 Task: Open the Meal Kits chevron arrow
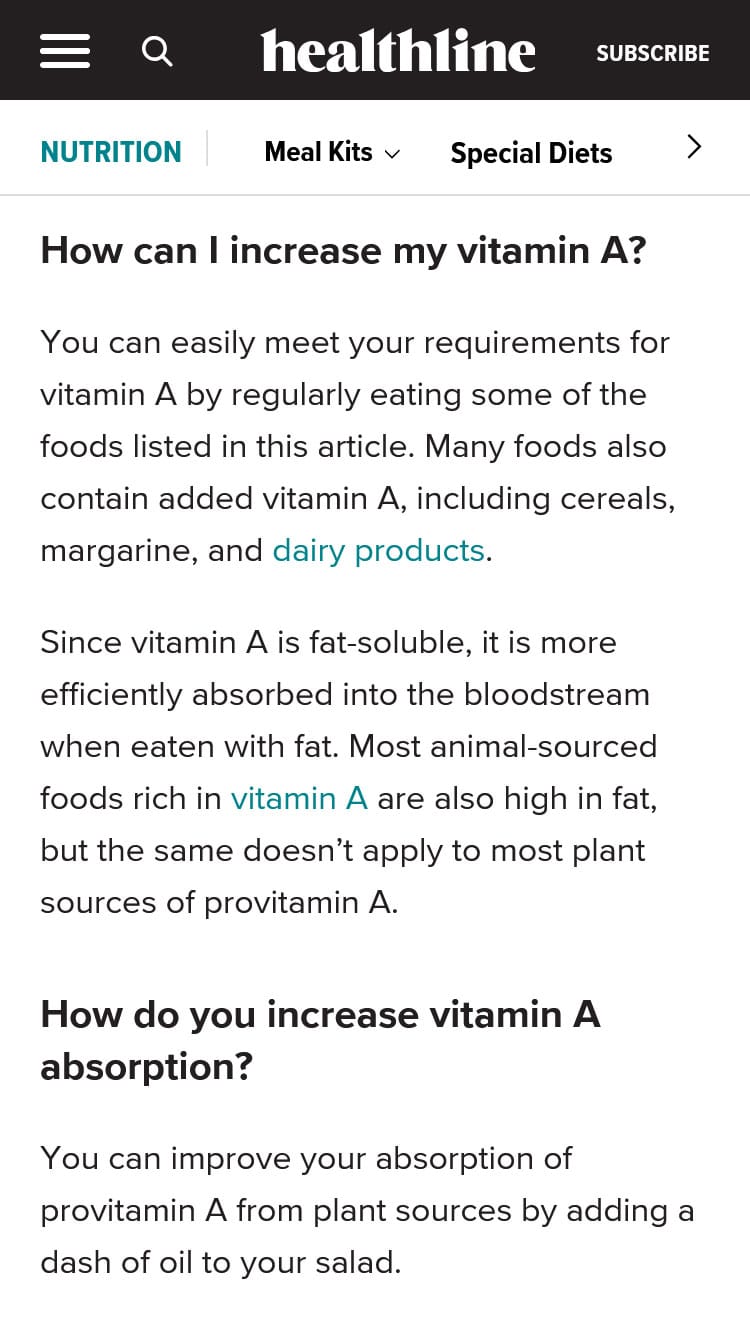click(x=391, y=155)
